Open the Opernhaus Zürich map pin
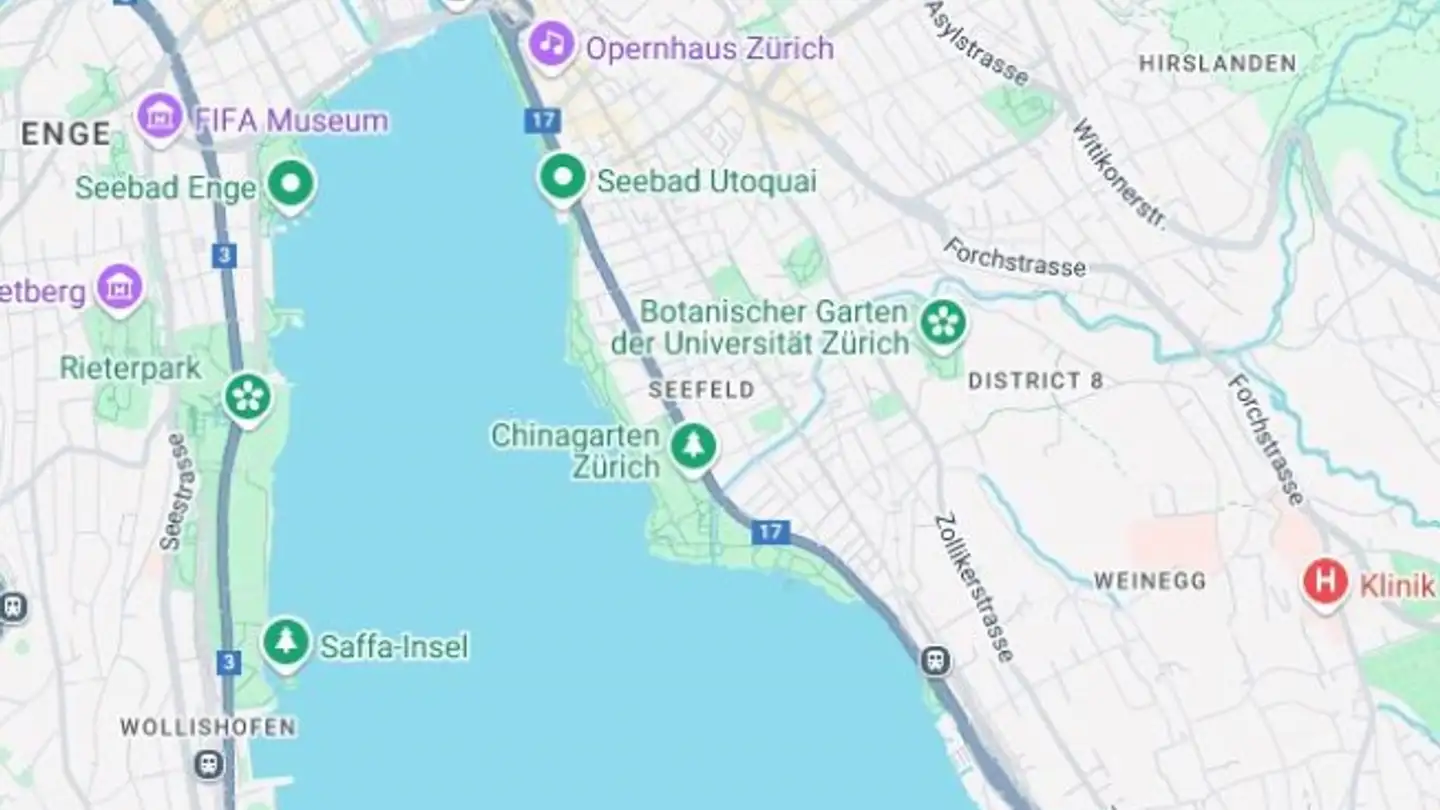Screen dimensions: 1440x810 551,44
